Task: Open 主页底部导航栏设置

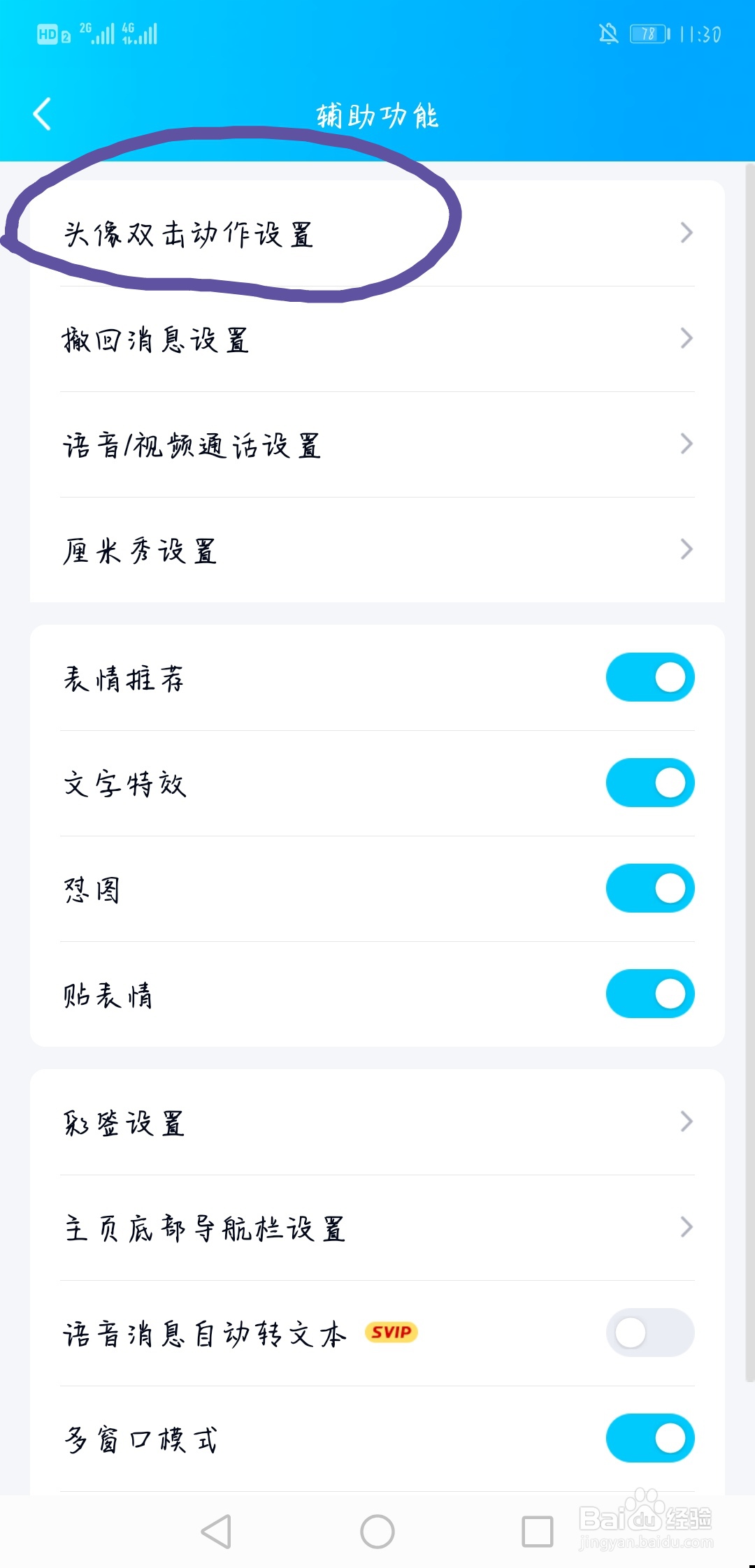Action: coord(377,1228)
